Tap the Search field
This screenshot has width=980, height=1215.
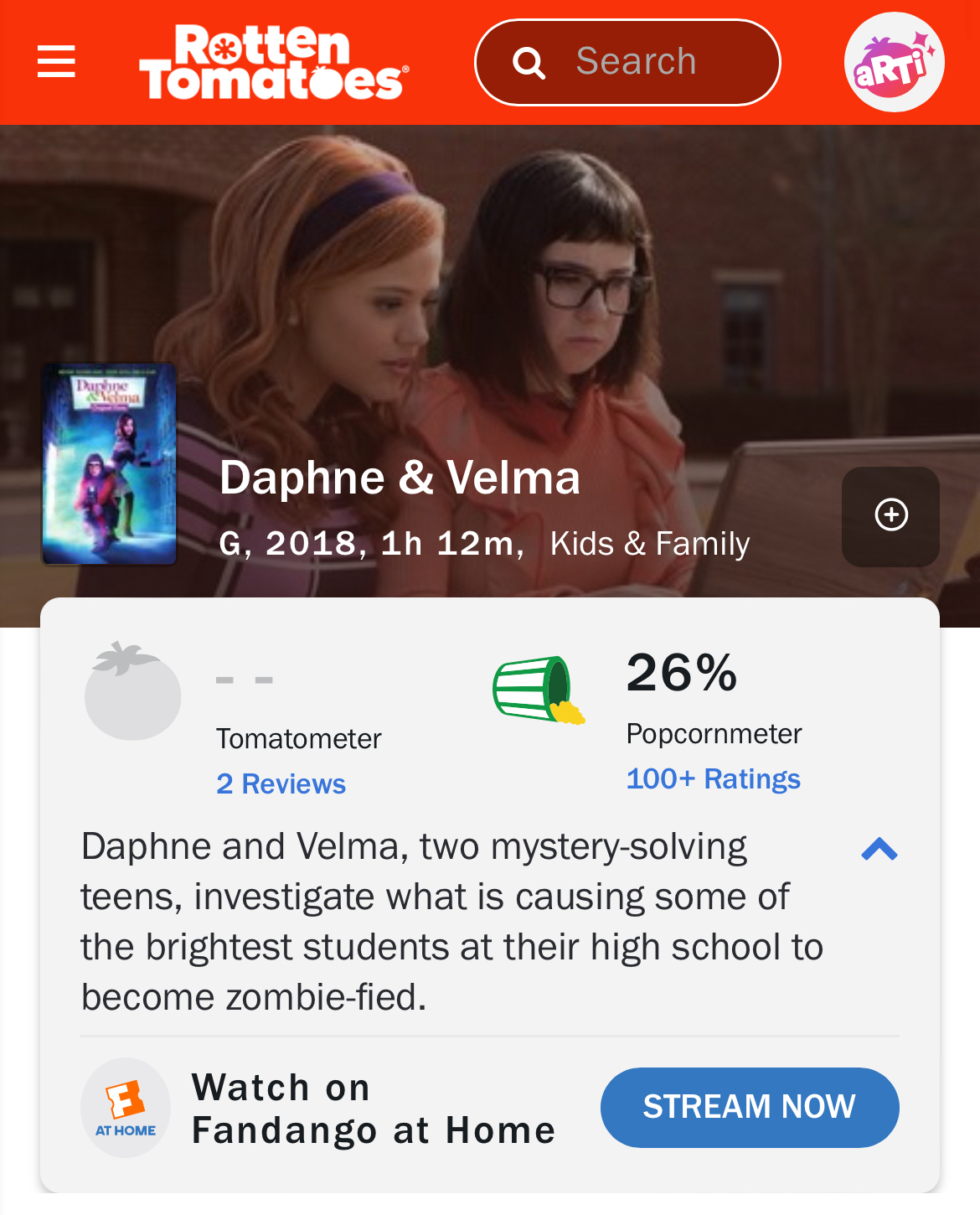pyautogui.click(x=628, y=63)
